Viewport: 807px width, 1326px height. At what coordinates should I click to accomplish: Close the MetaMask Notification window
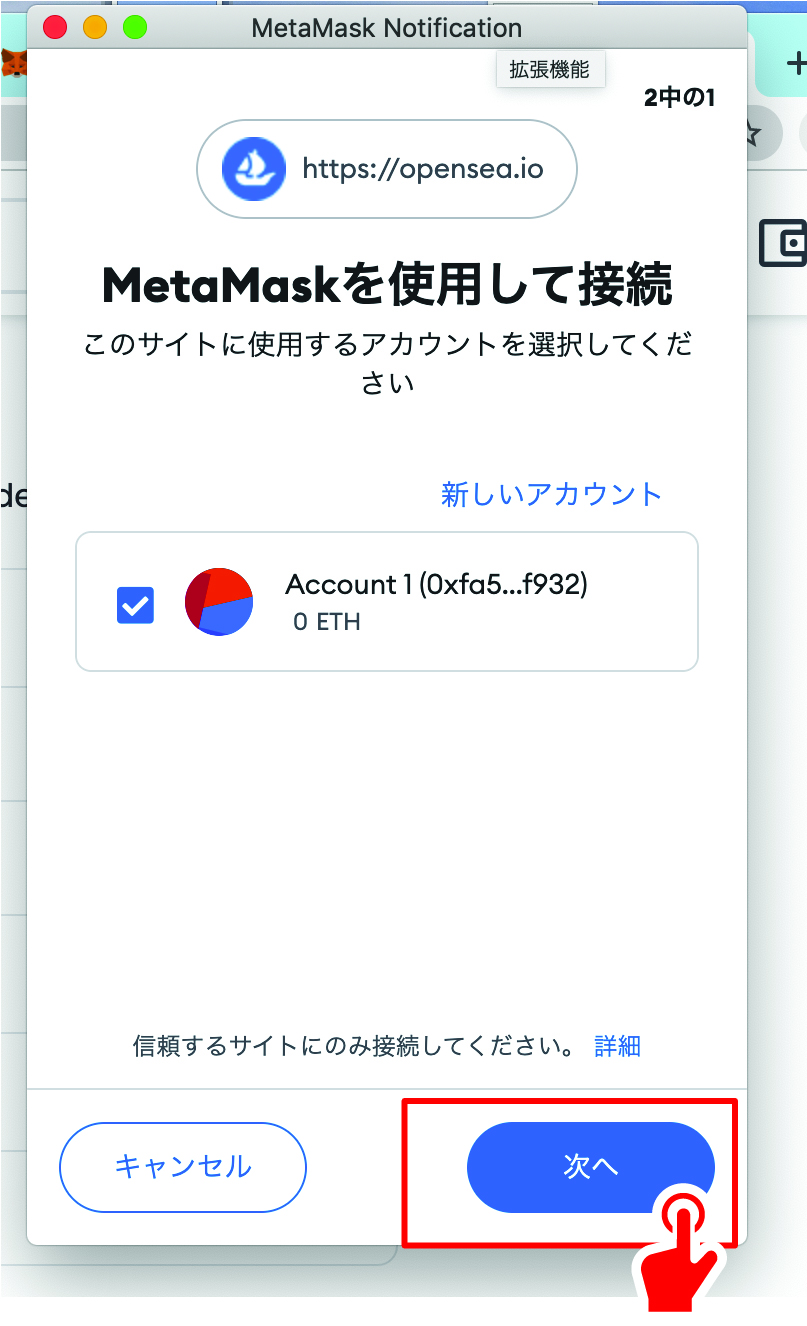55,28
